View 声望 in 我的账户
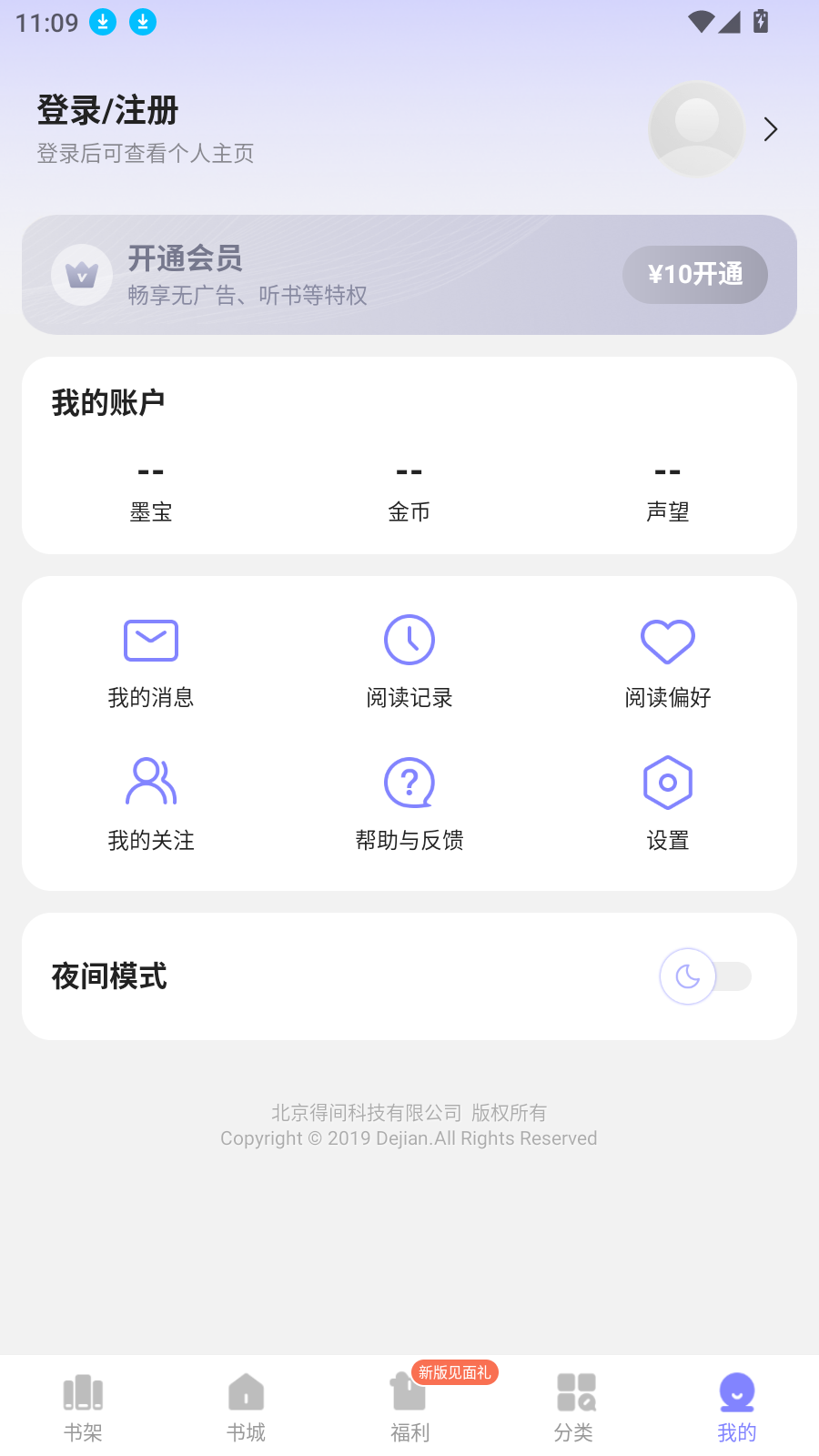Screen dimensions: 819x1456 (x=668, y=491)
